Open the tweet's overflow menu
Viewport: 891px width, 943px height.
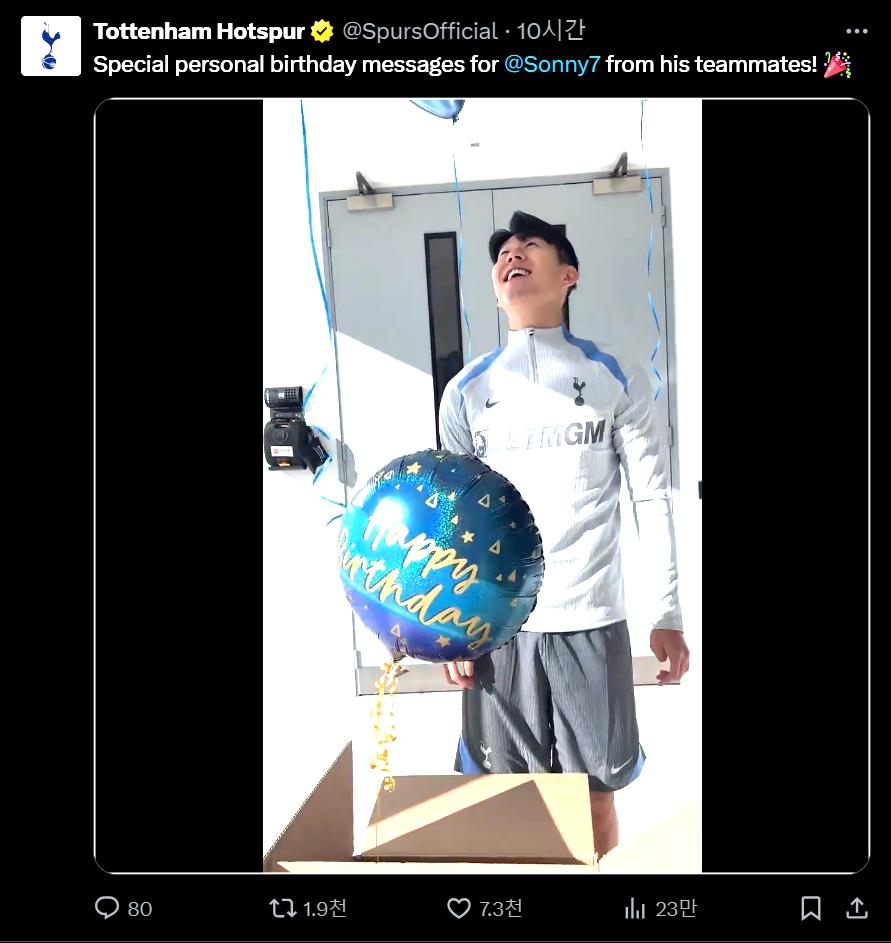point(857,32)
